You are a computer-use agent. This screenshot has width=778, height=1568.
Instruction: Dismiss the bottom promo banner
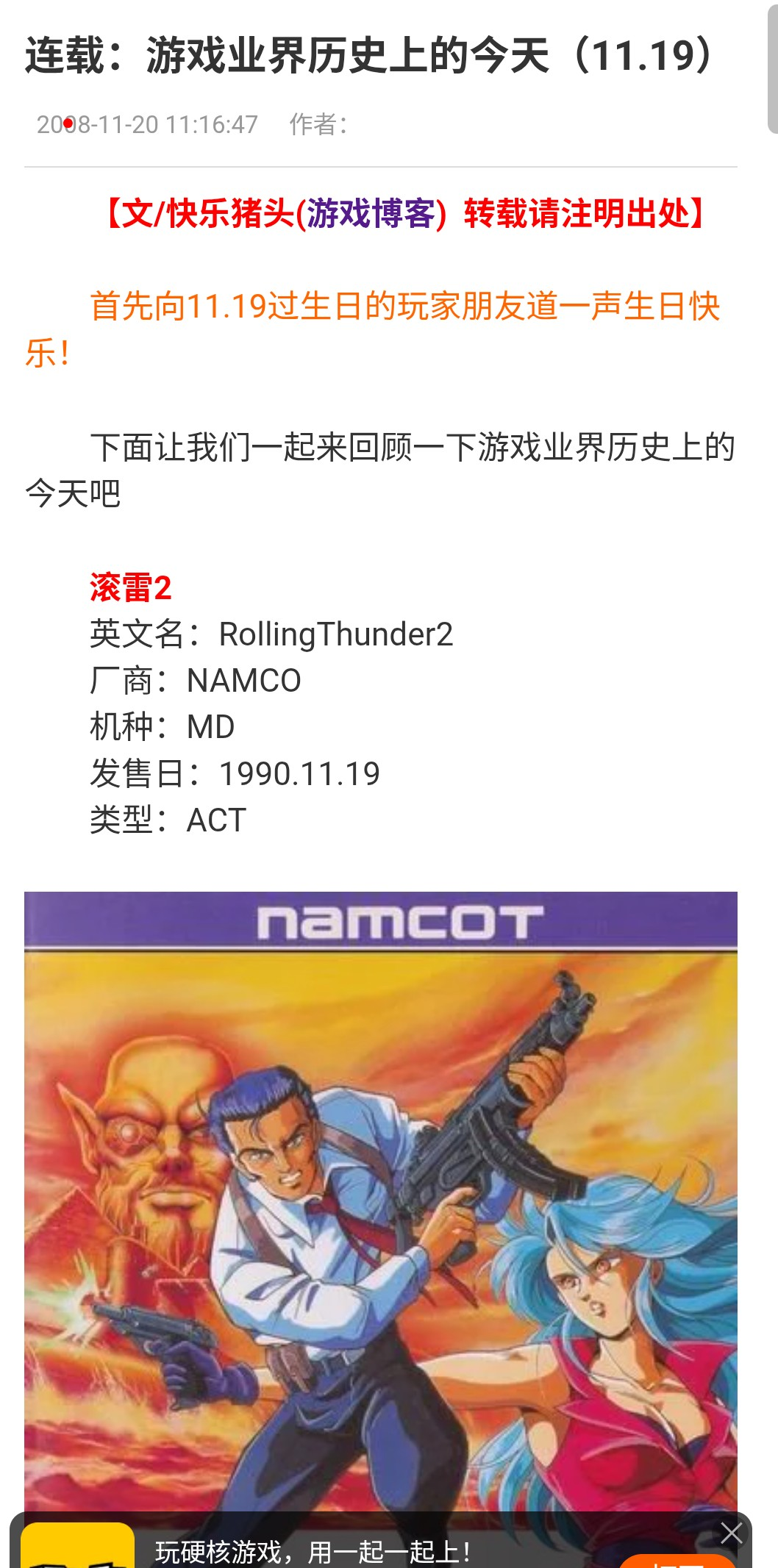click(731, 1533)
